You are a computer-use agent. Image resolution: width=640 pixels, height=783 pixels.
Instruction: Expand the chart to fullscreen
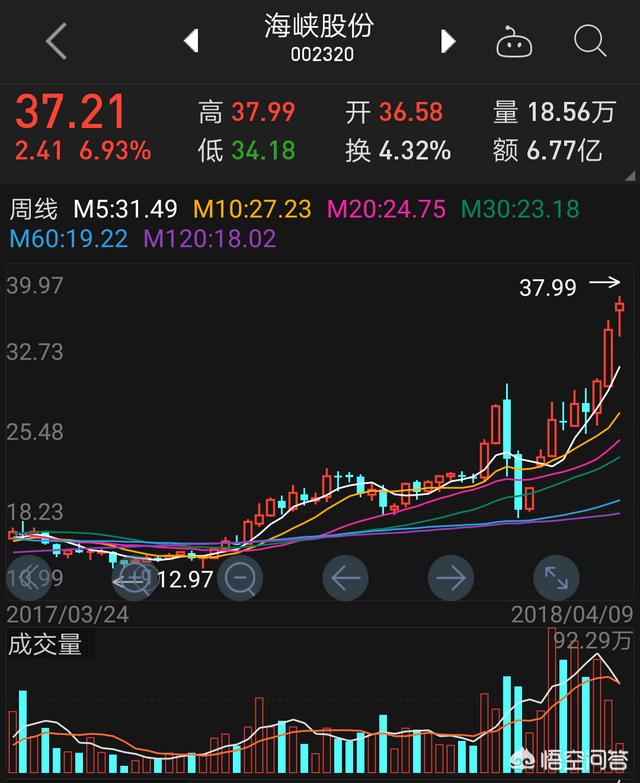556,577
